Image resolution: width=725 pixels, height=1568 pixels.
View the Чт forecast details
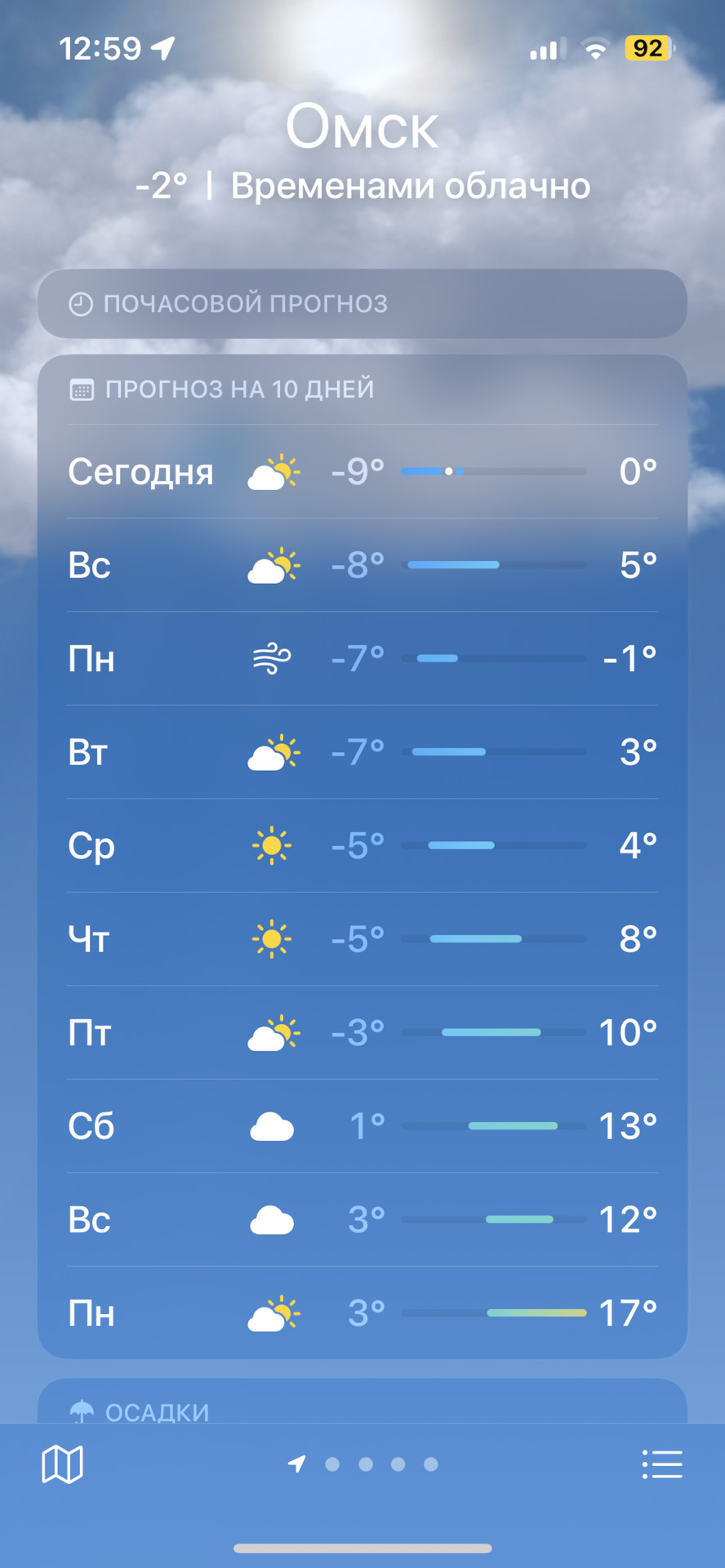362,939
